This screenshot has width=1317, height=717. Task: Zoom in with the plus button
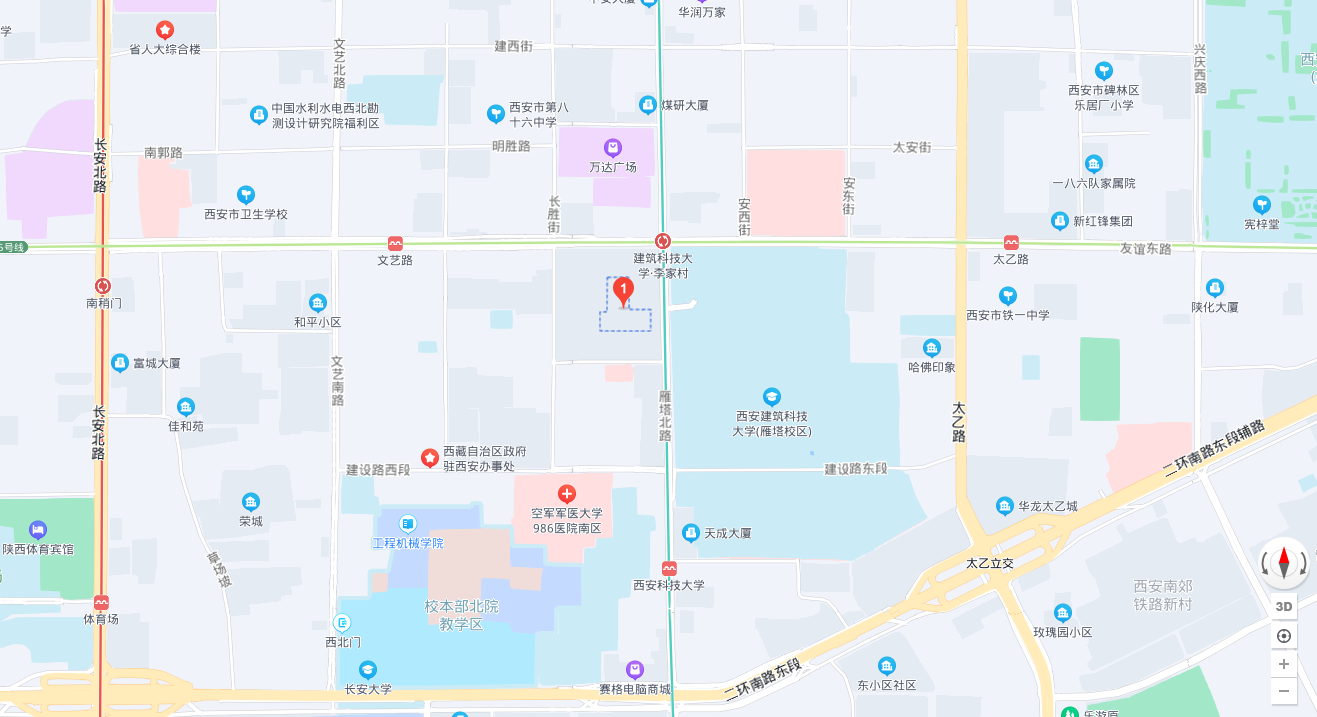(1284, 664)
